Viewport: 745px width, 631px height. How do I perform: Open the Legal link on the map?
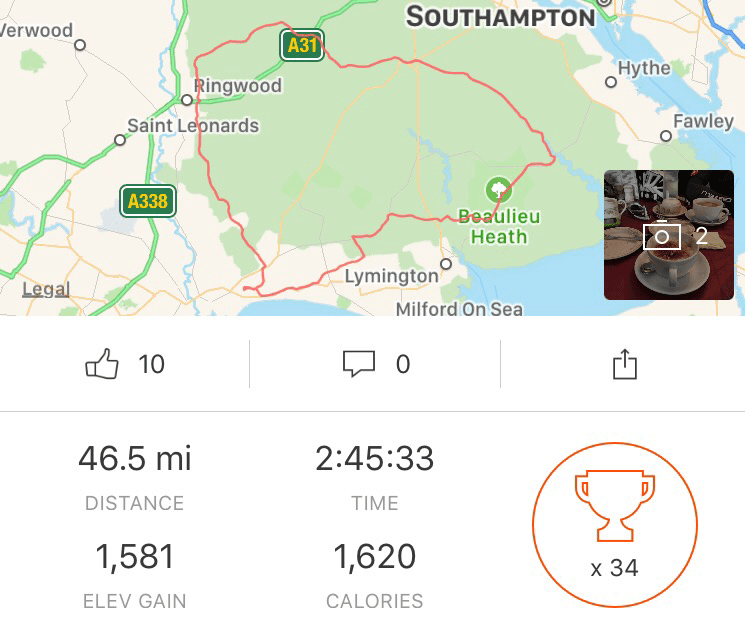(x=46, y=290)
